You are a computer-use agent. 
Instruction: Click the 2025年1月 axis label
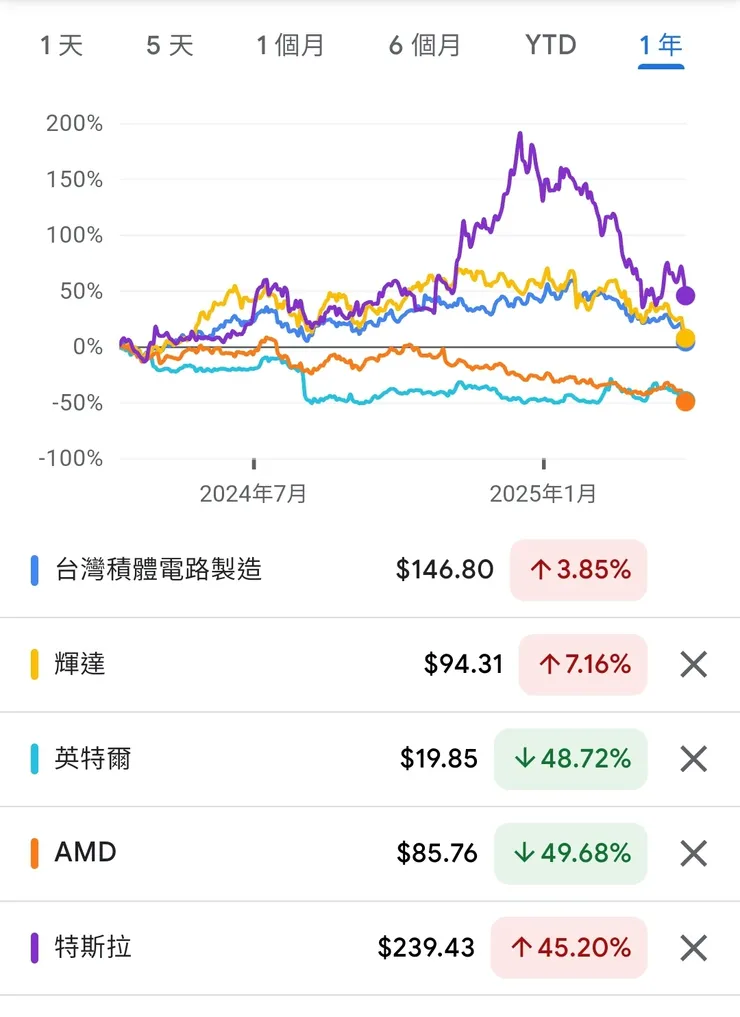[x=544, y=492]
